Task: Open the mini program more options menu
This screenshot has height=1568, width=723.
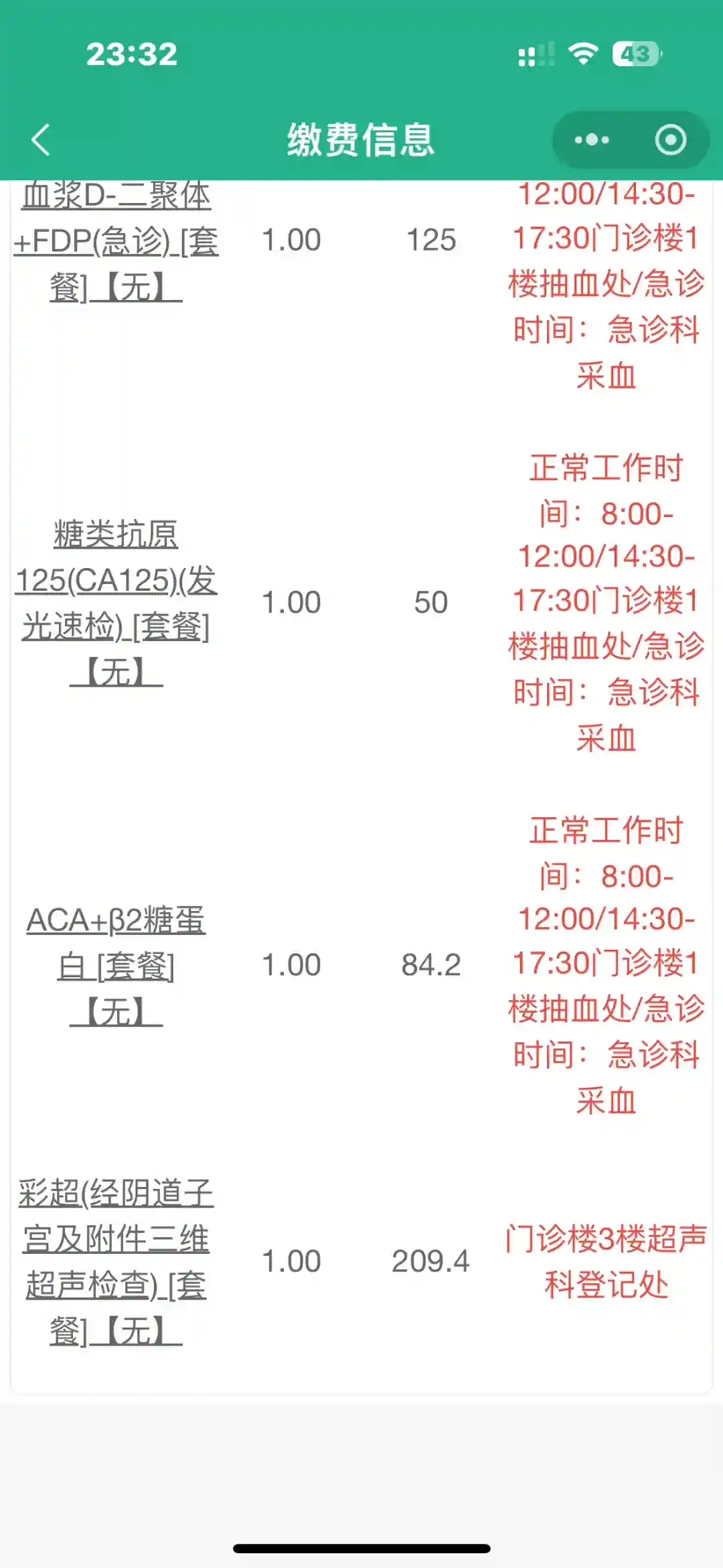Action: pyautogui.click(x=592, y=140)
